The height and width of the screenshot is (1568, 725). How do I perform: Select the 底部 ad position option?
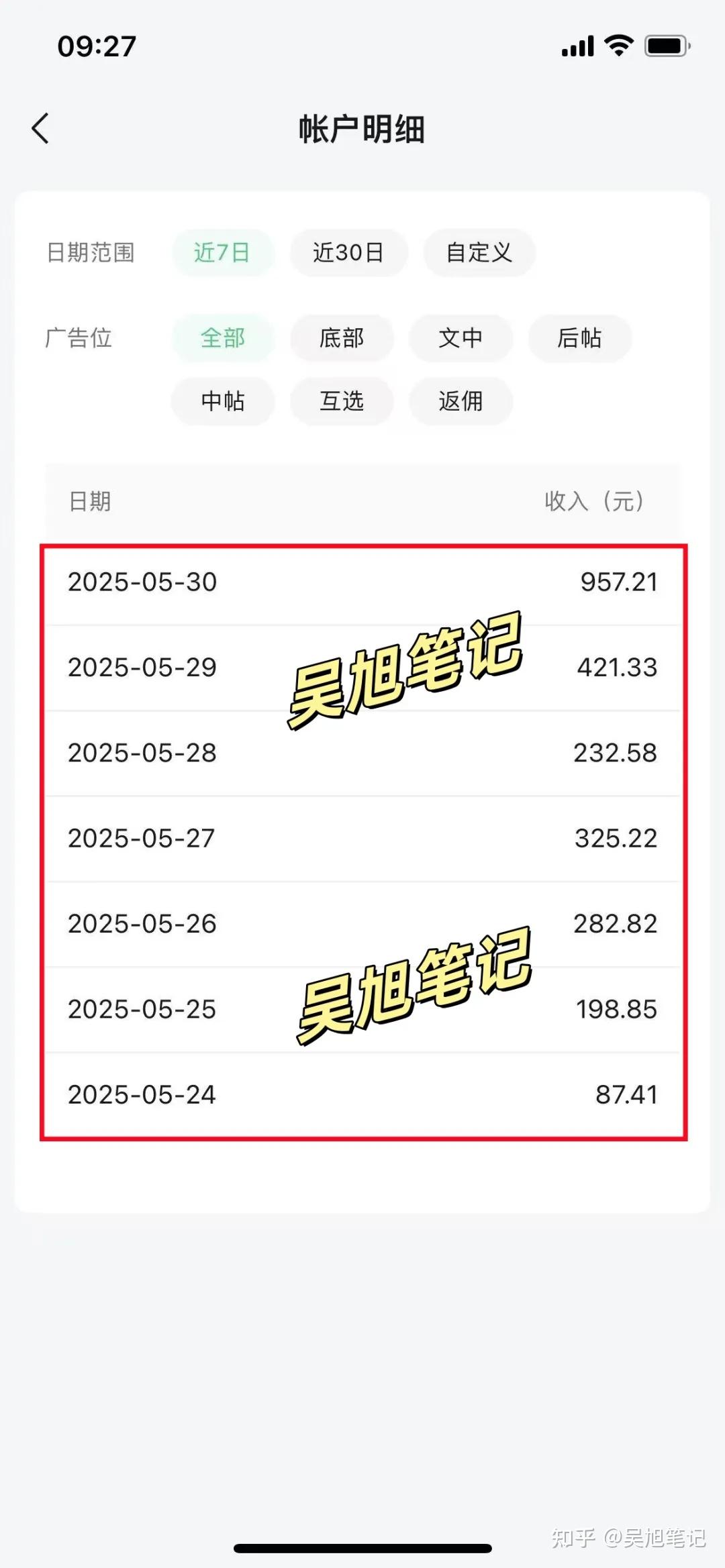[342, 339]
